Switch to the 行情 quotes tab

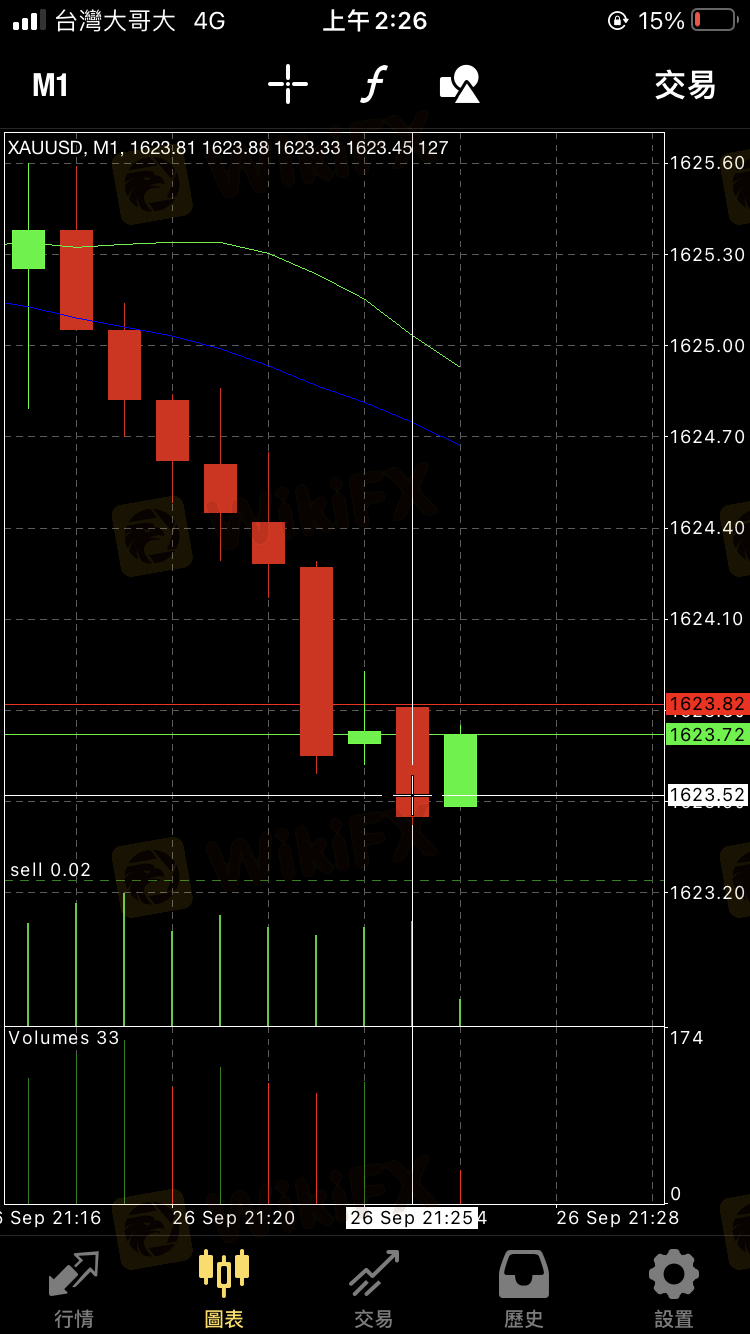(x=75, y=1289)
